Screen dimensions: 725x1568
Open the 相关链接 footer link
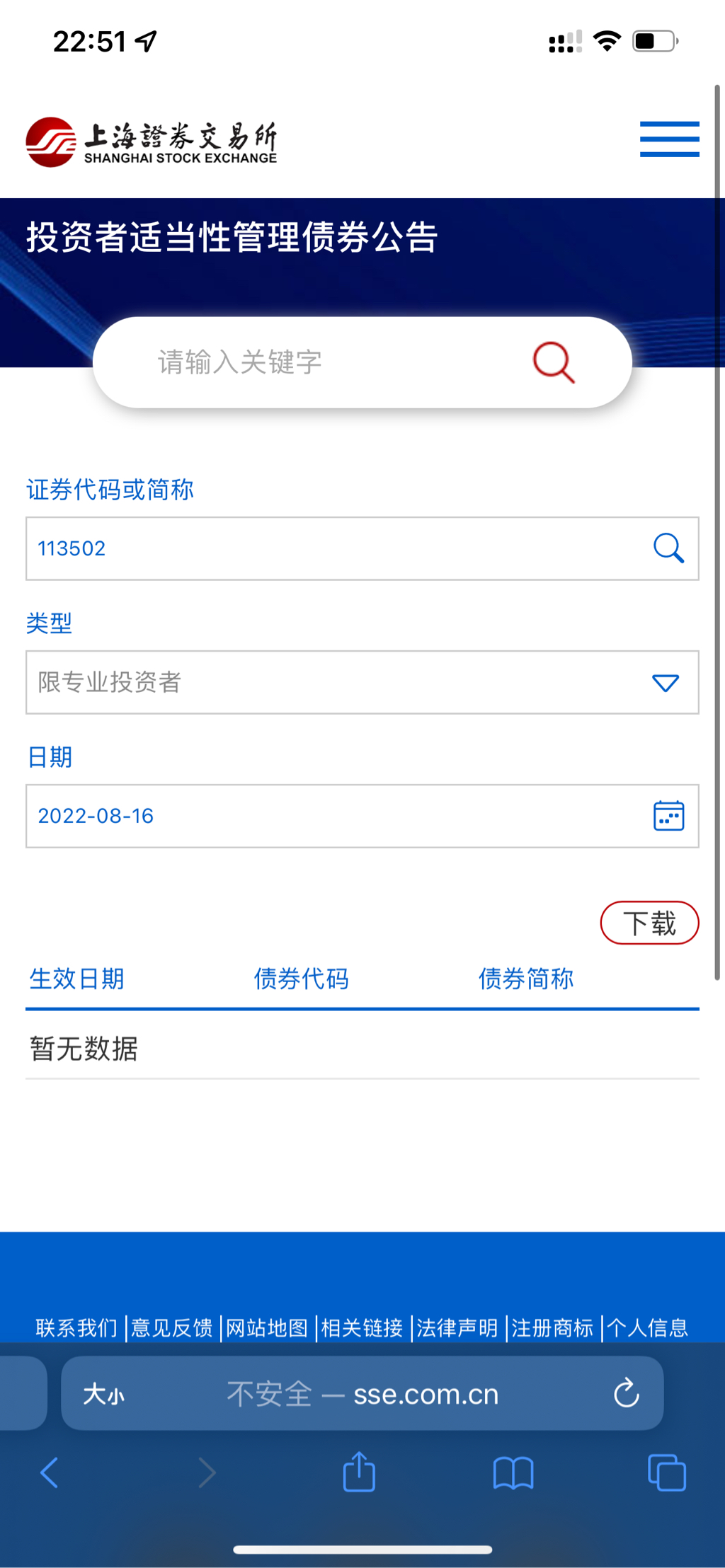[x=362, y=1327]
